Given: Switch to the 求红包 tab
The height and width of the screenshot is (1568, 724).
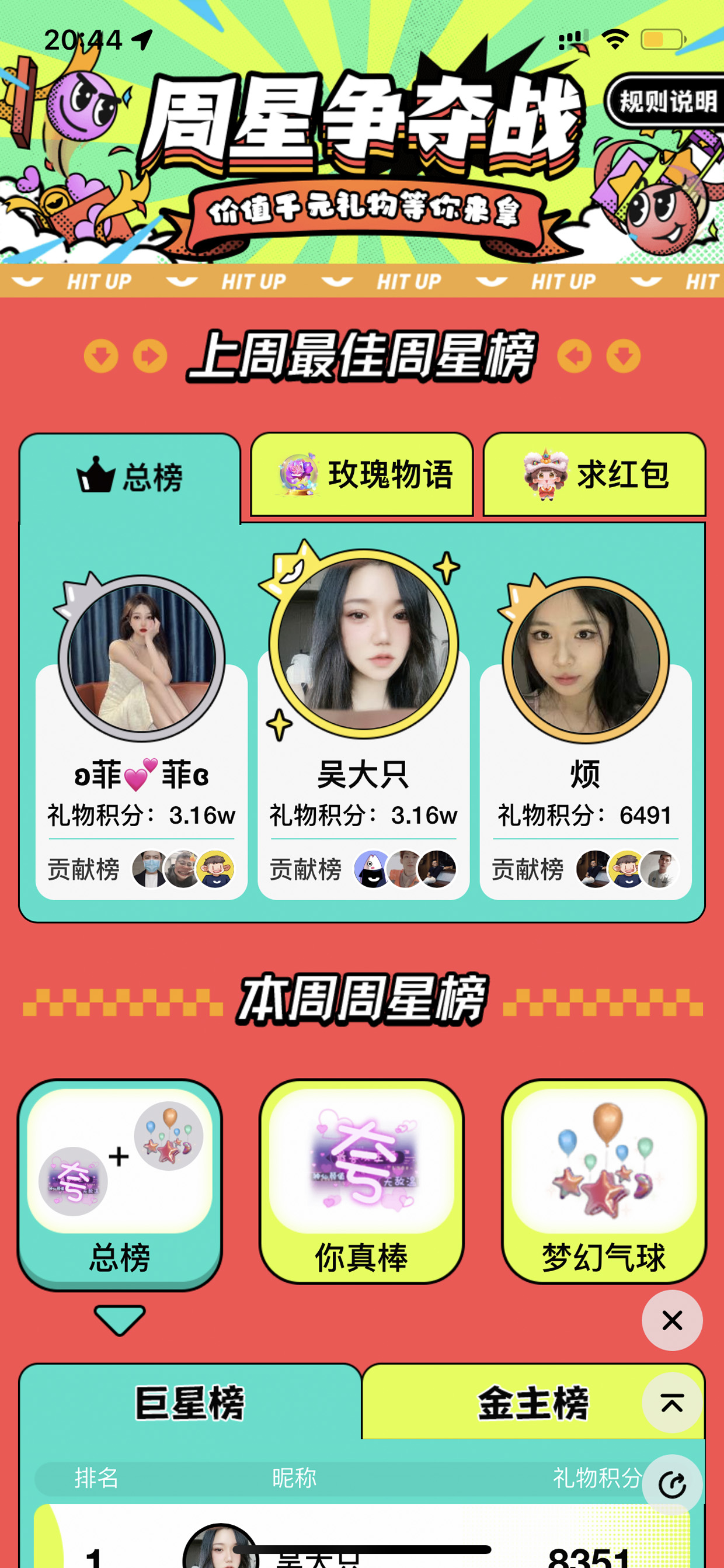Looking at the screenshot, I should 594,474.
